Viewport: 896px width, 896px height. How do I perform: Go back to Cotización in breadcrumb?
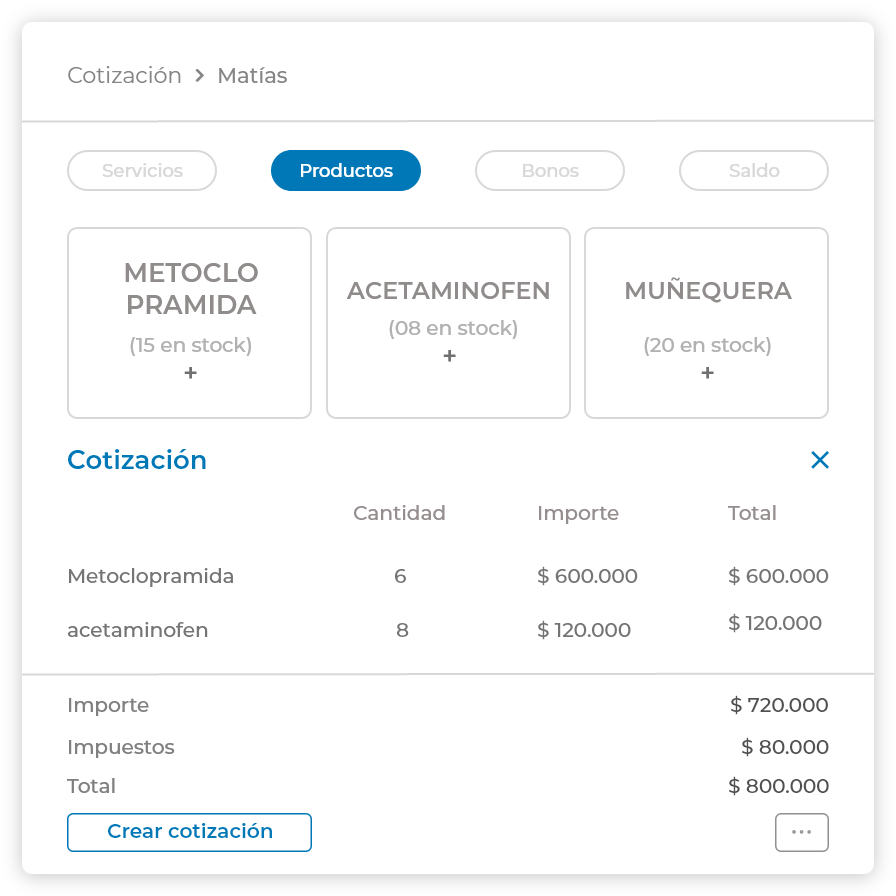(124, 76)
